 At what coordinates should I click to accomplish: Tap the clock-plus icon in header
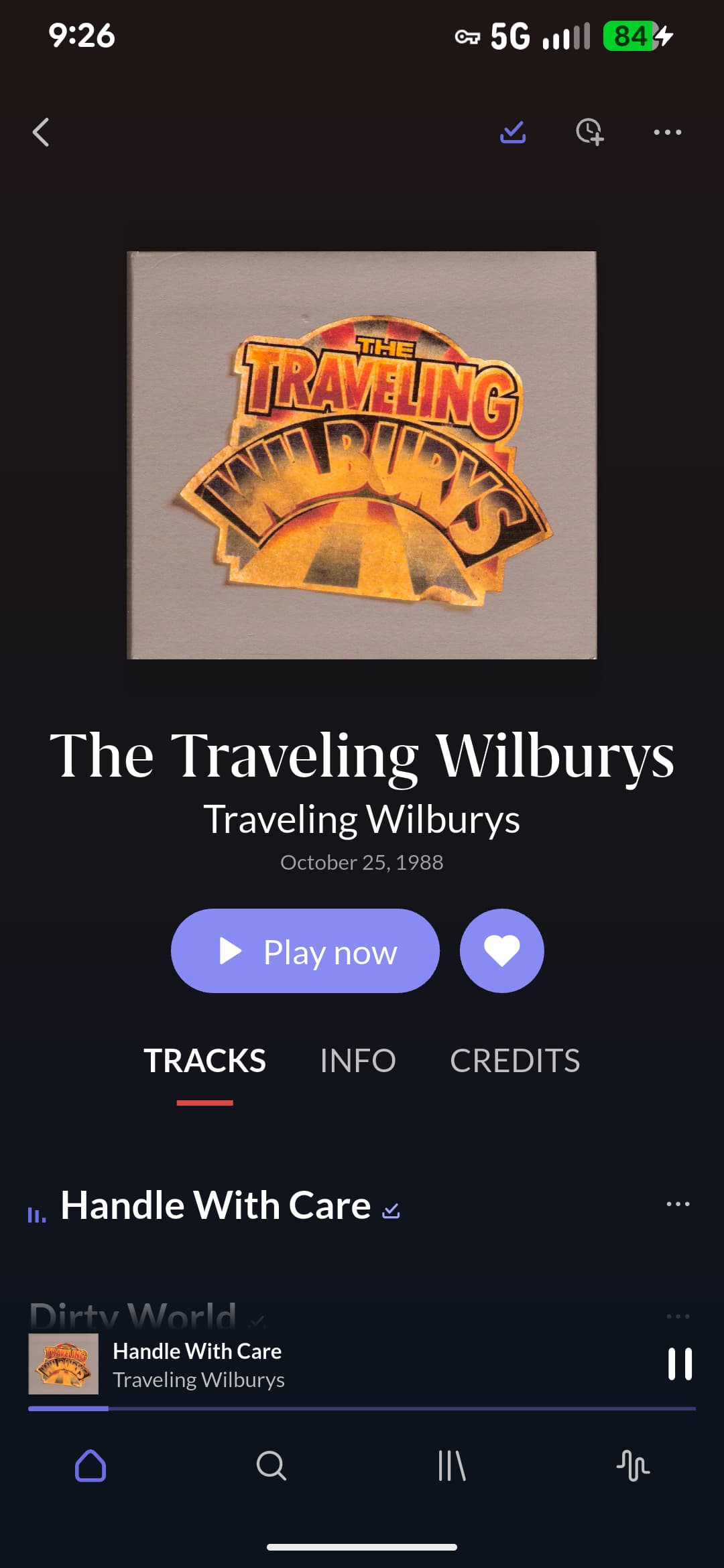(590, 132)
